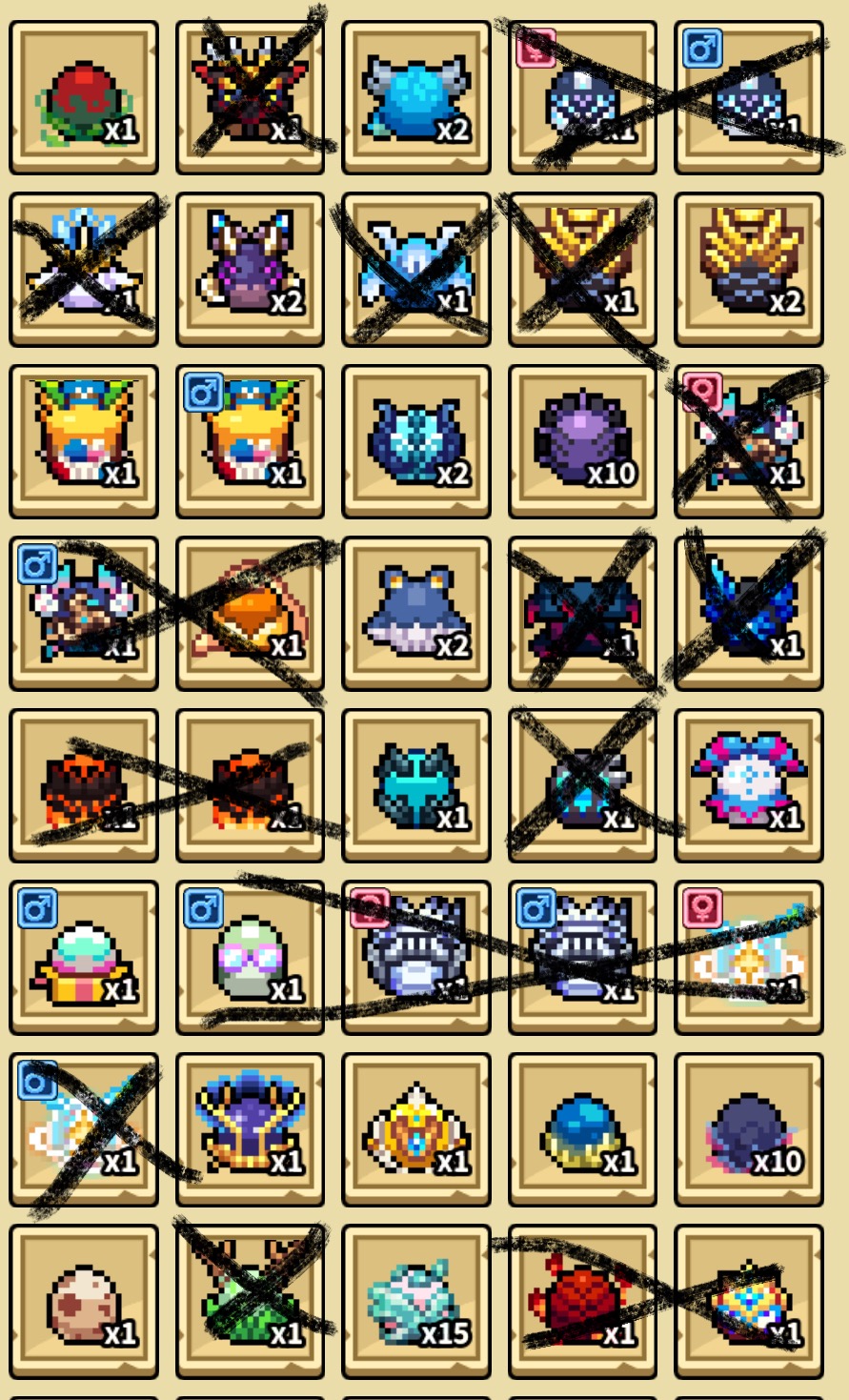Select the male-tagged rainbow egg in gold cup

pos(84,957)
